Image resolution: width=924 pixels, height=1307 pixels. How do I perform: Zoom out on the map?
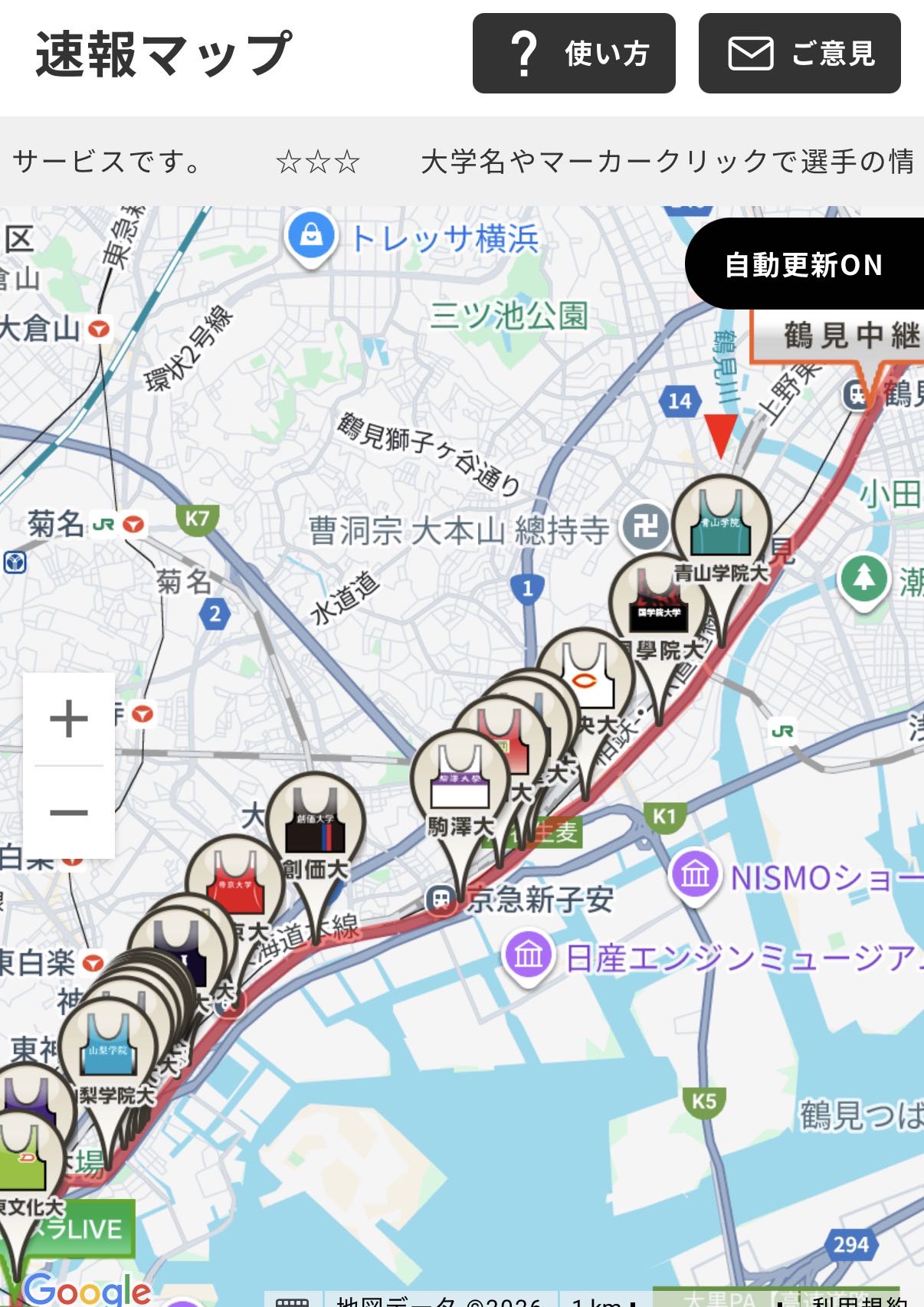[x=69, y=812]
